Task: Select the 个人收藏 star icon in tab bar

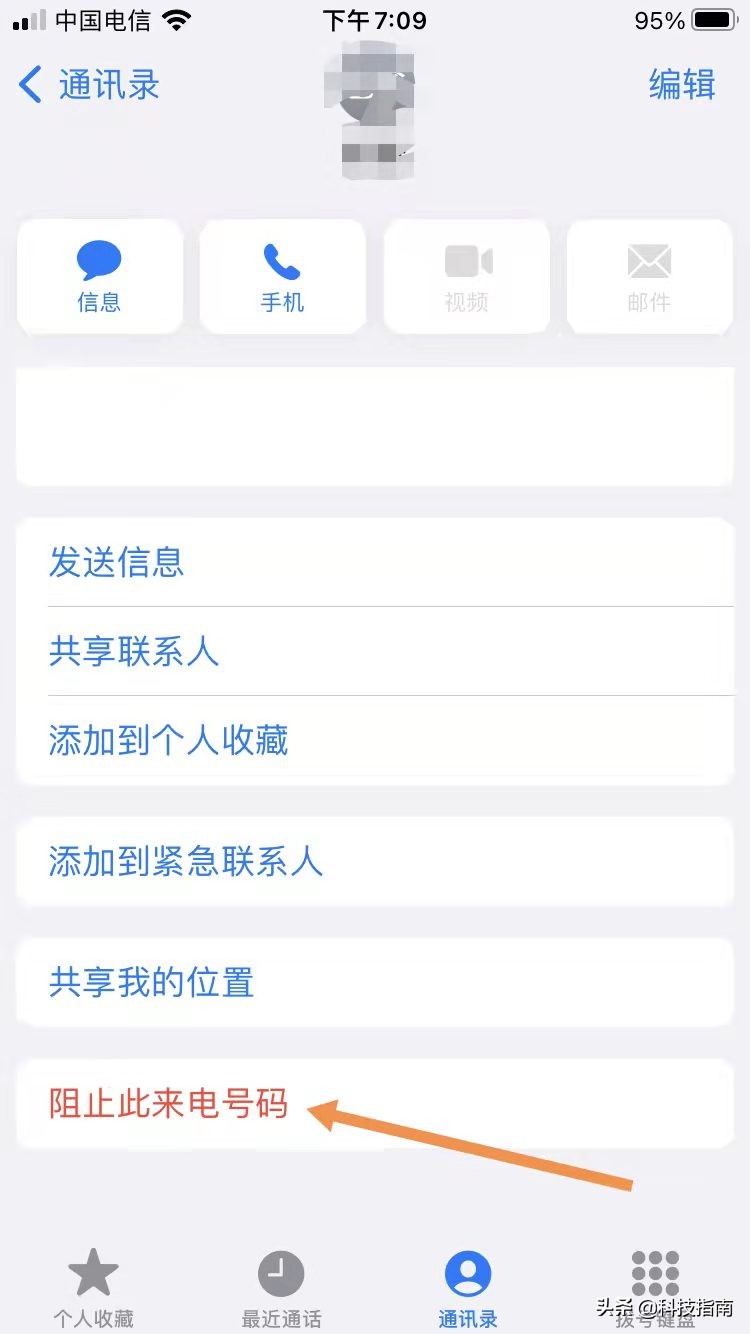Action: 93,1272
